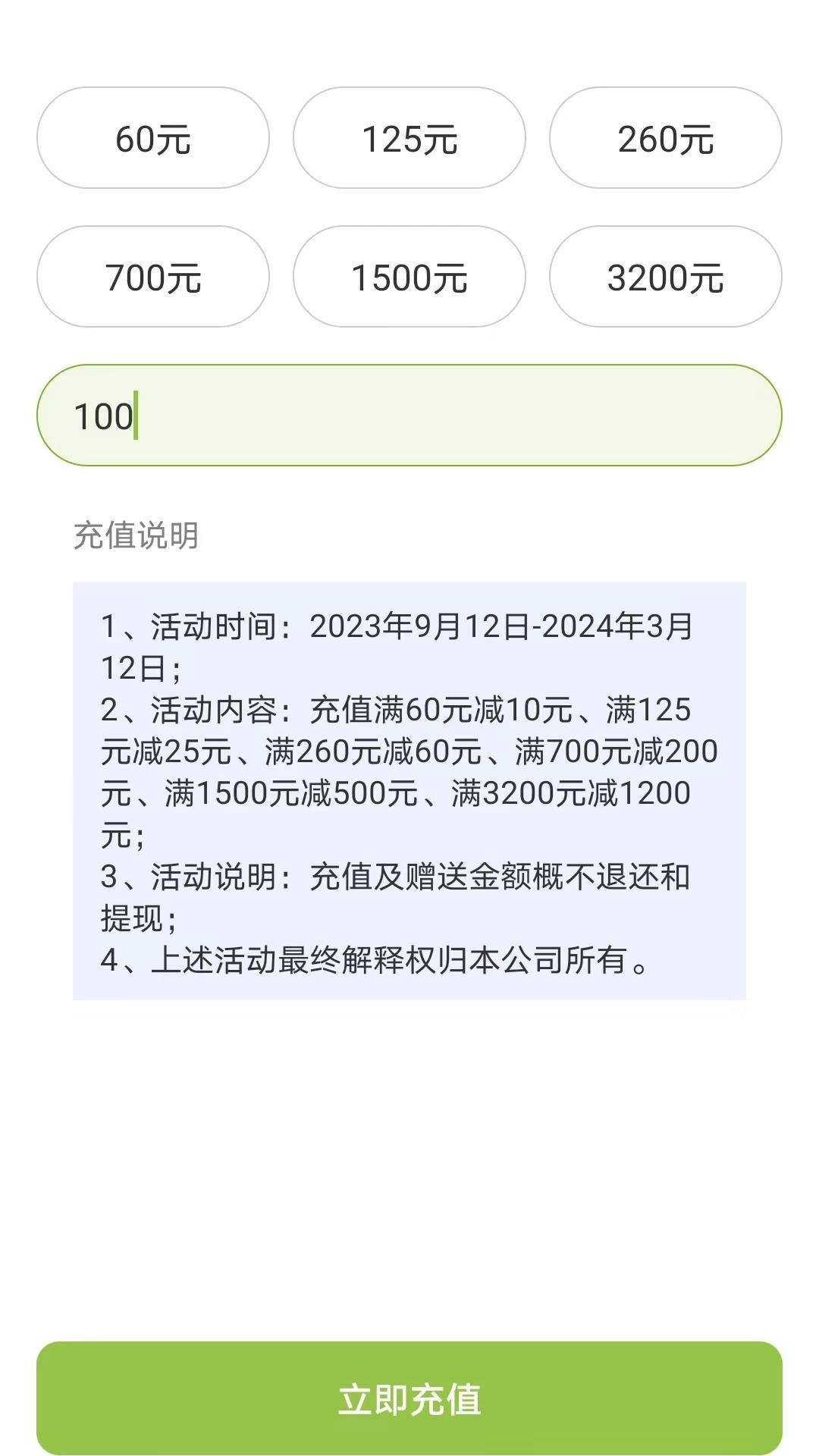
Task: Click the custom amount input showing 100
Action: point(409,415)
